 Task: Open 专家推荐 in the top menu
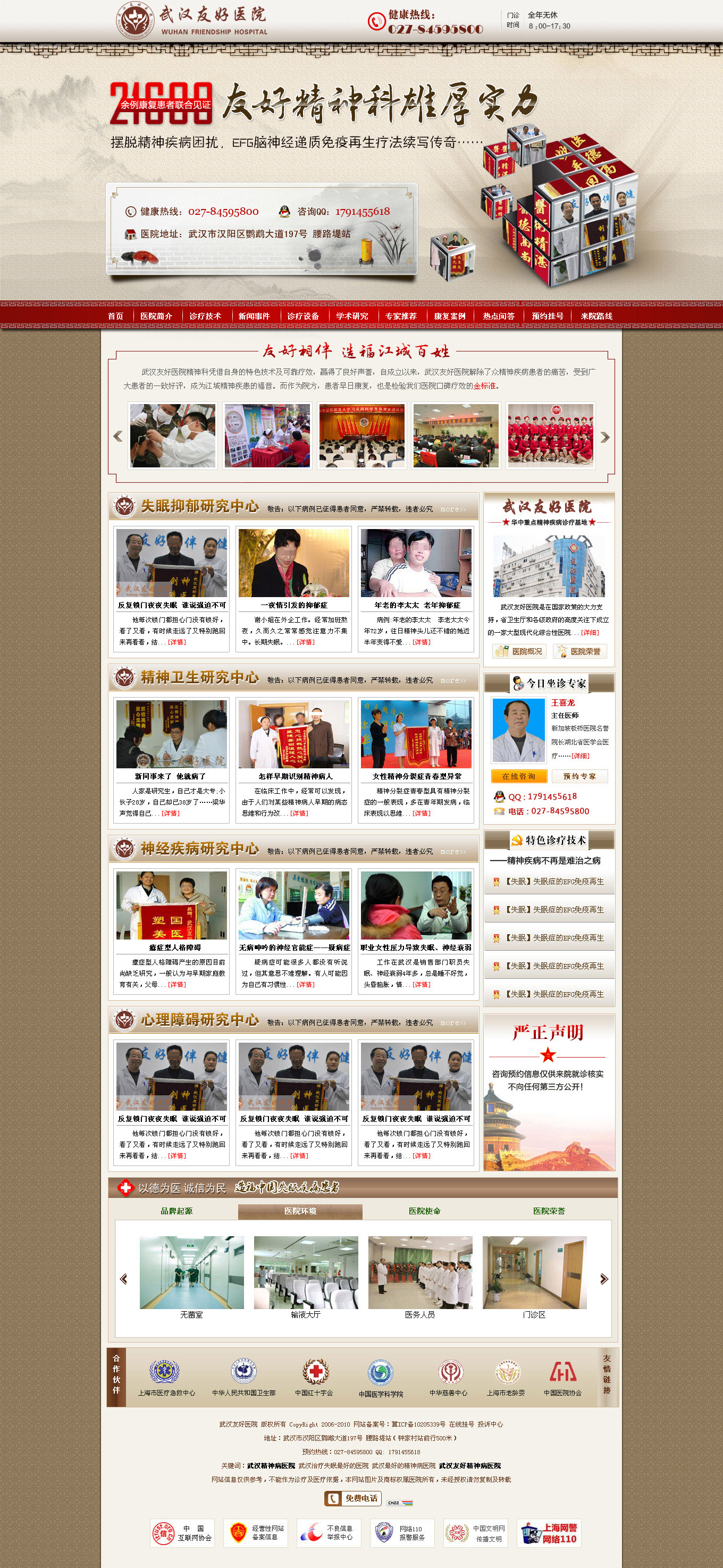[400, 316]
